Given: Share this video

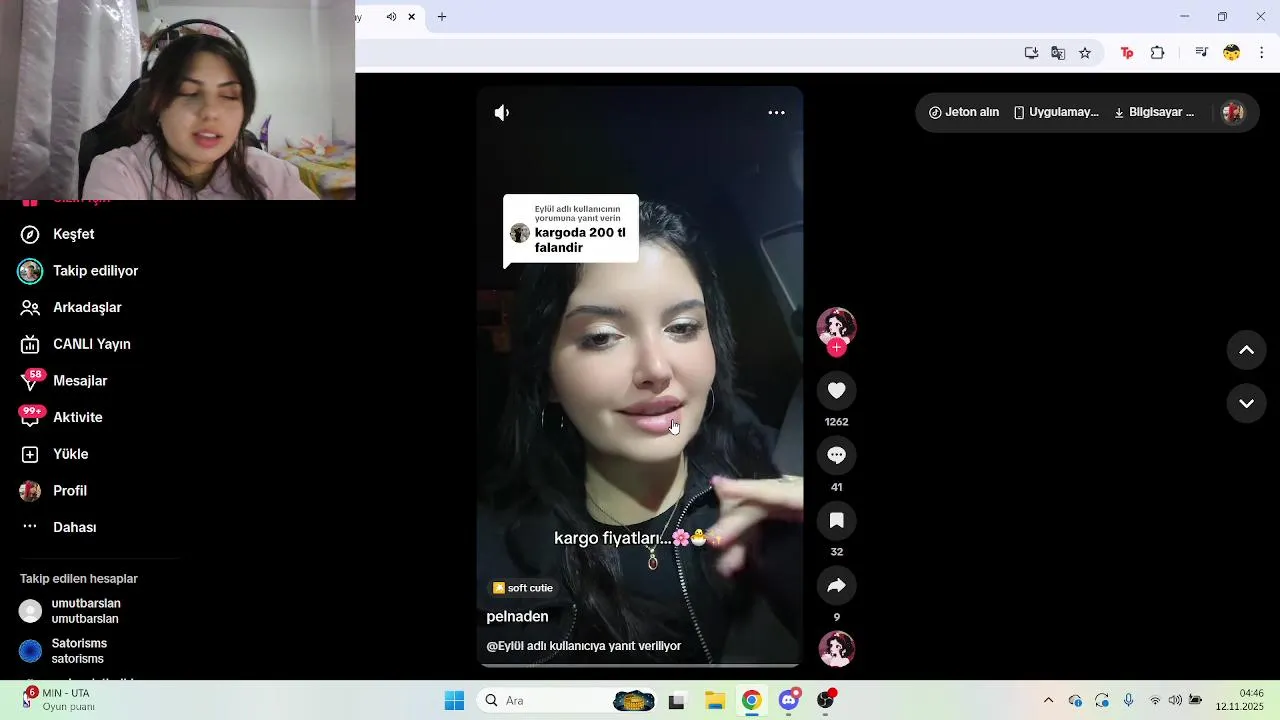Looking at the screenshot, I should (x=837, y=586).
